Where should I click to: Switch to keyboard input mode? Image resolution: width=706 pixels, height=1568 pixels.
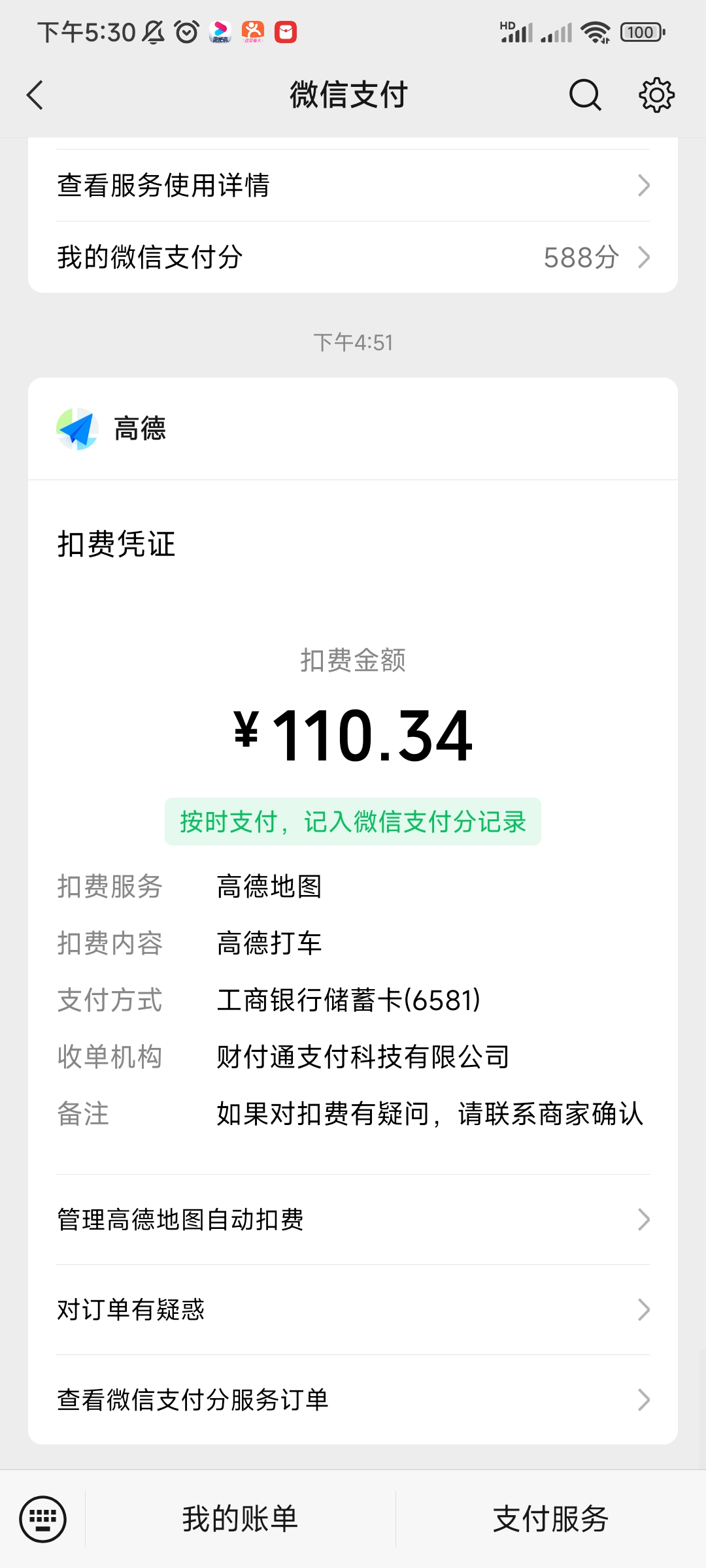(43, 1519)
